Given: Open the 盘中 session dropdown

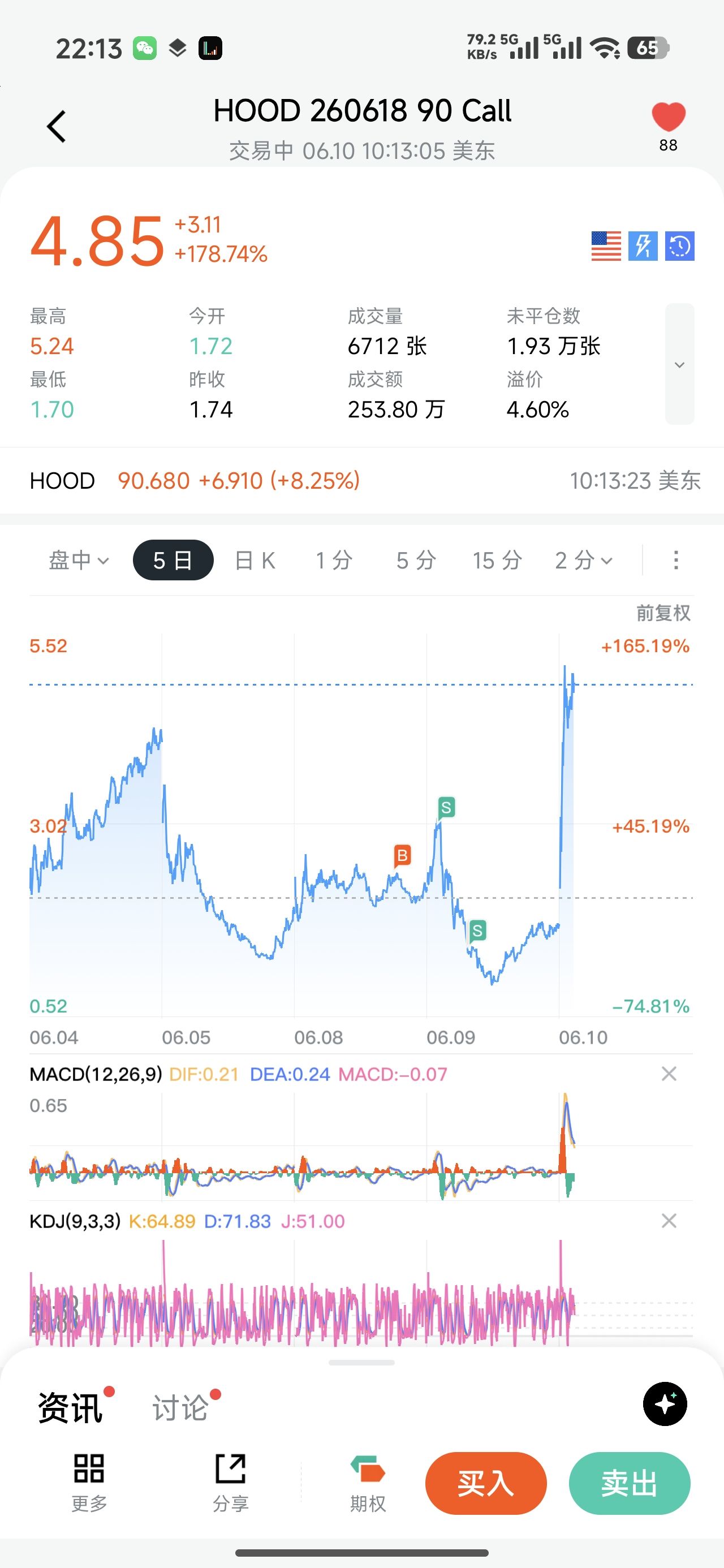Looking at the screenshot, I should point(79,560).
